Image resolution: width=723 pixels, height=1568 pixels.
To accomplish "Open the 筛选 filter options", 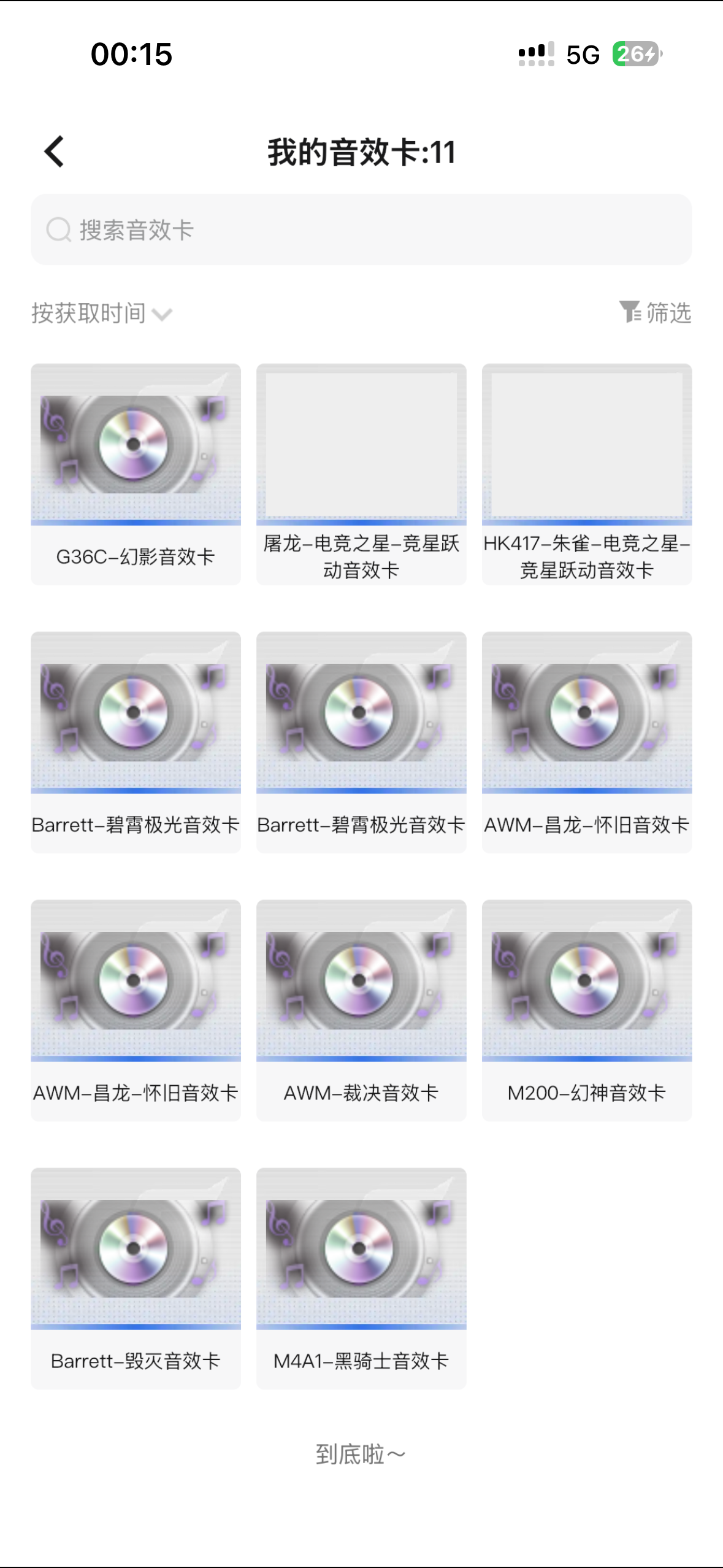I will coord(655,313).
